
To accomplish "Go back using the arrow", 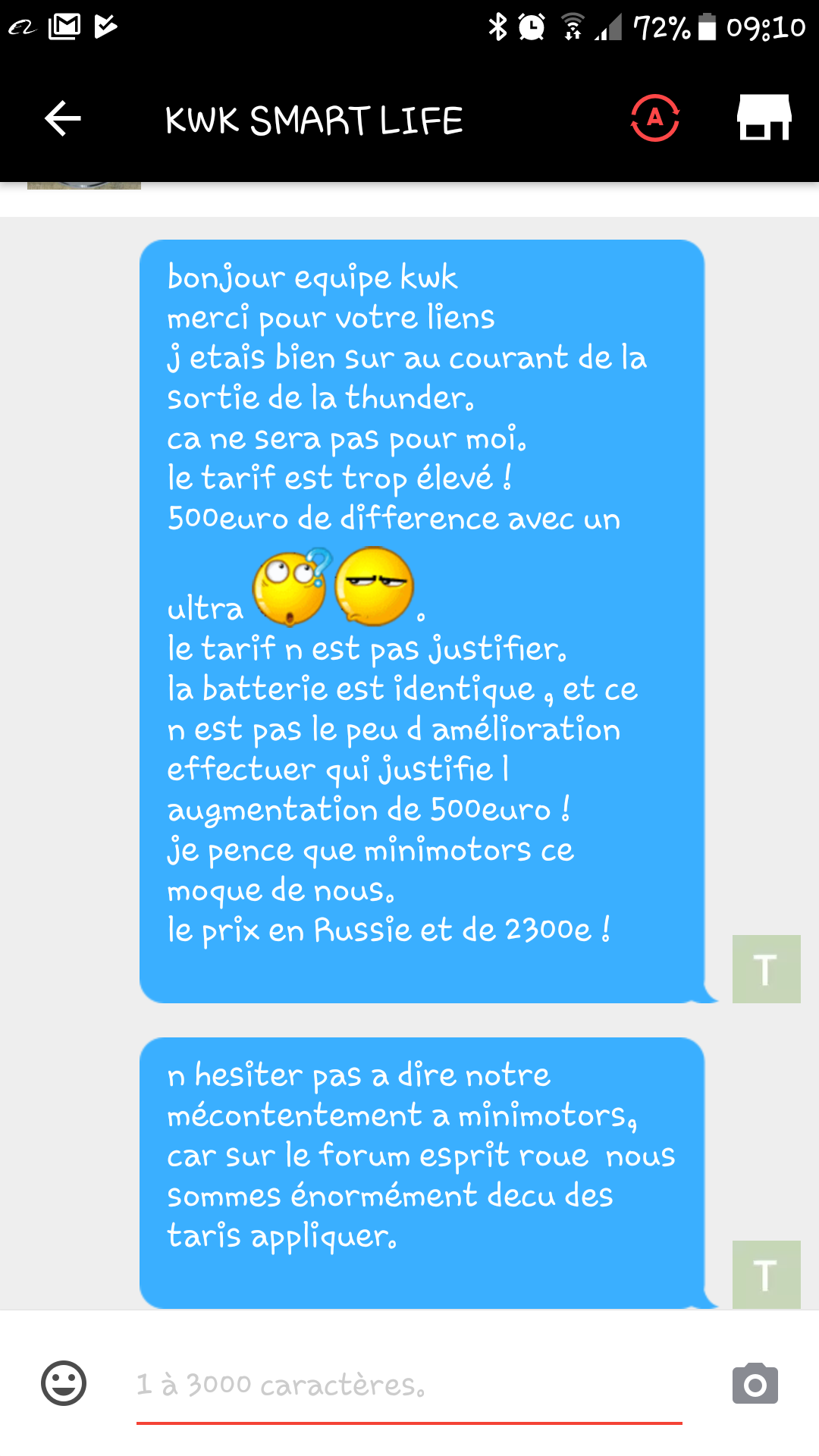I will [x=63, y=119].
